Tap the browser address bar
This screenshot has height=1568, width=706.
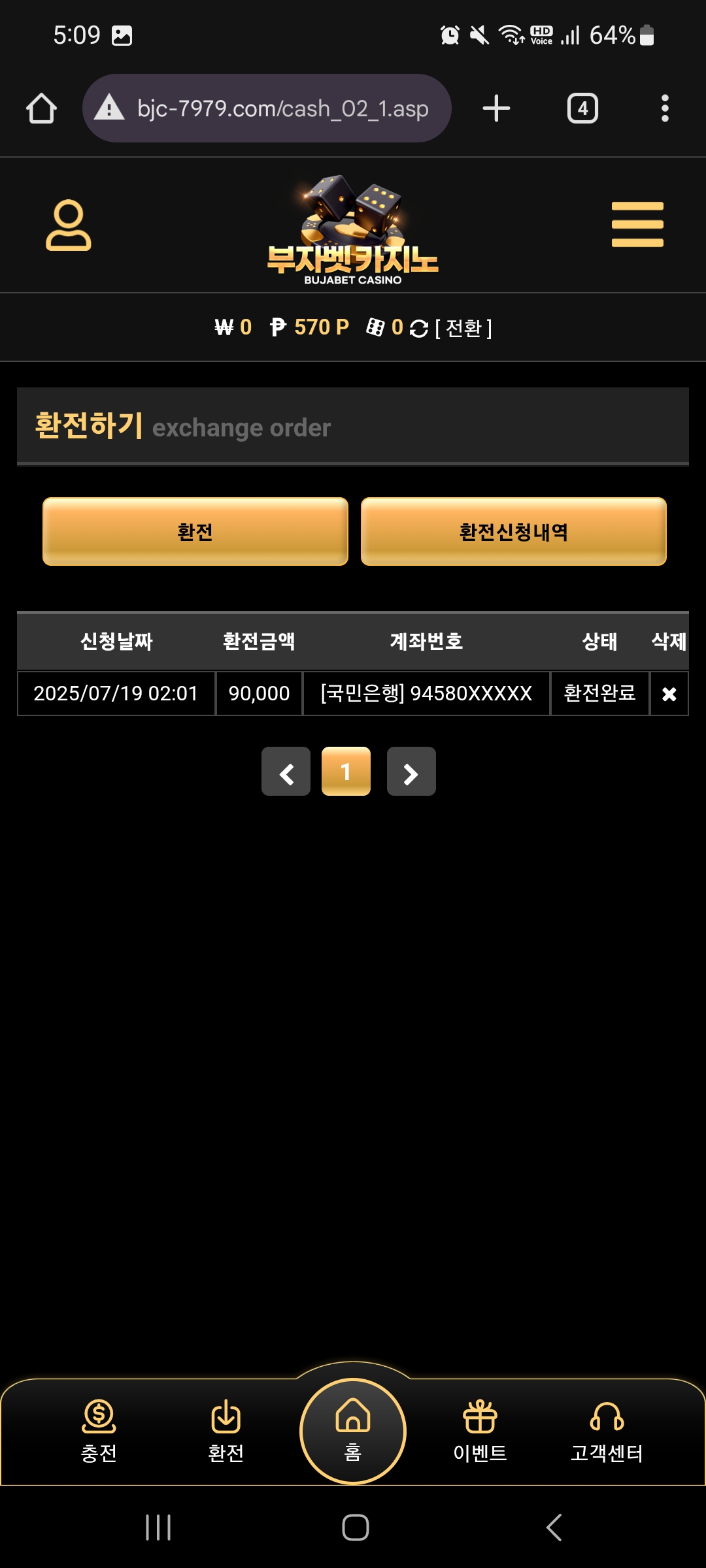275,108
